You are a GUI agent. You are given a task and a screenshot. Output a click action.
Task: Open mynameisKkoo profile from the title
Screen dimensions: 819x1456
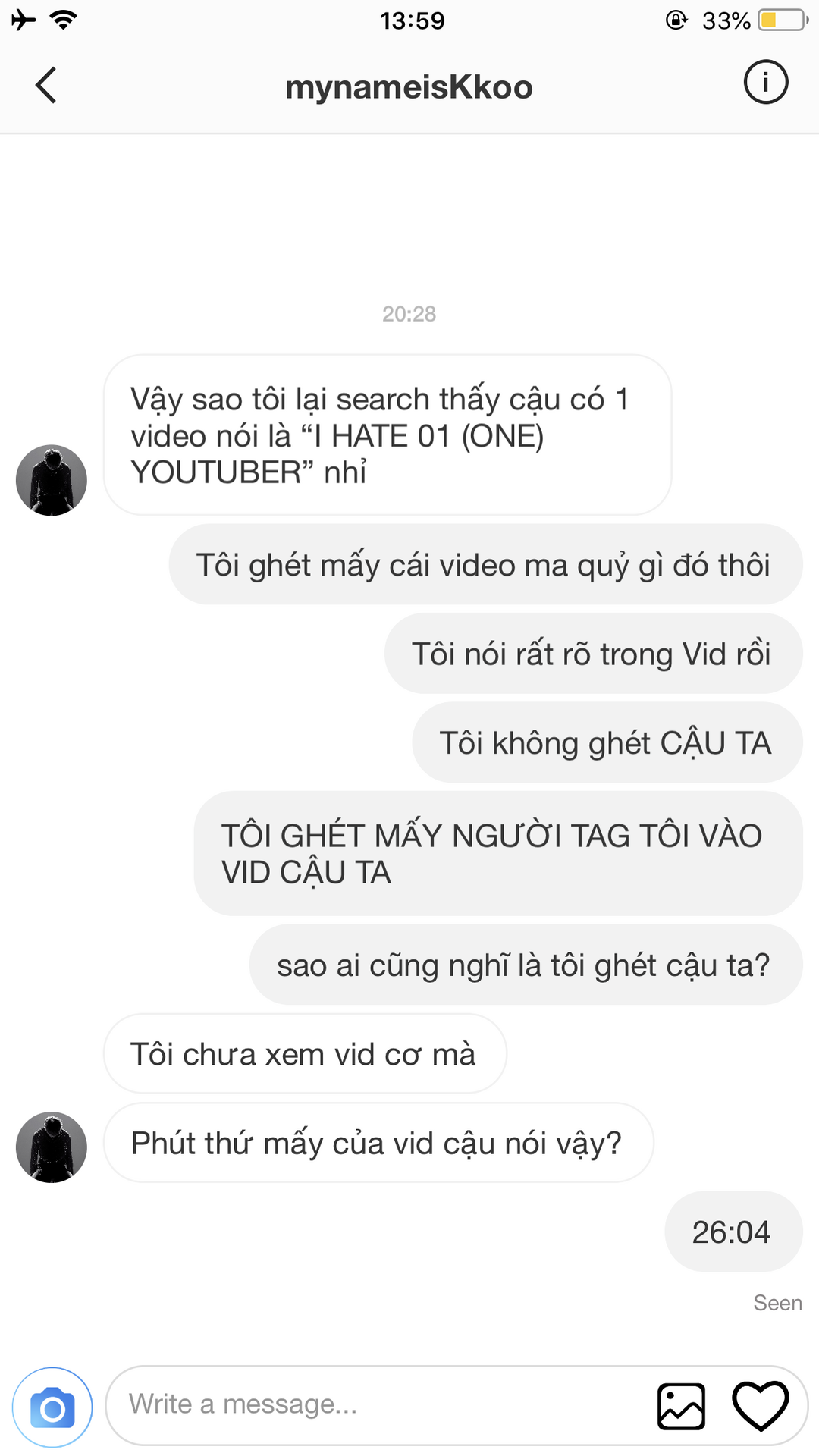[409, 87]
